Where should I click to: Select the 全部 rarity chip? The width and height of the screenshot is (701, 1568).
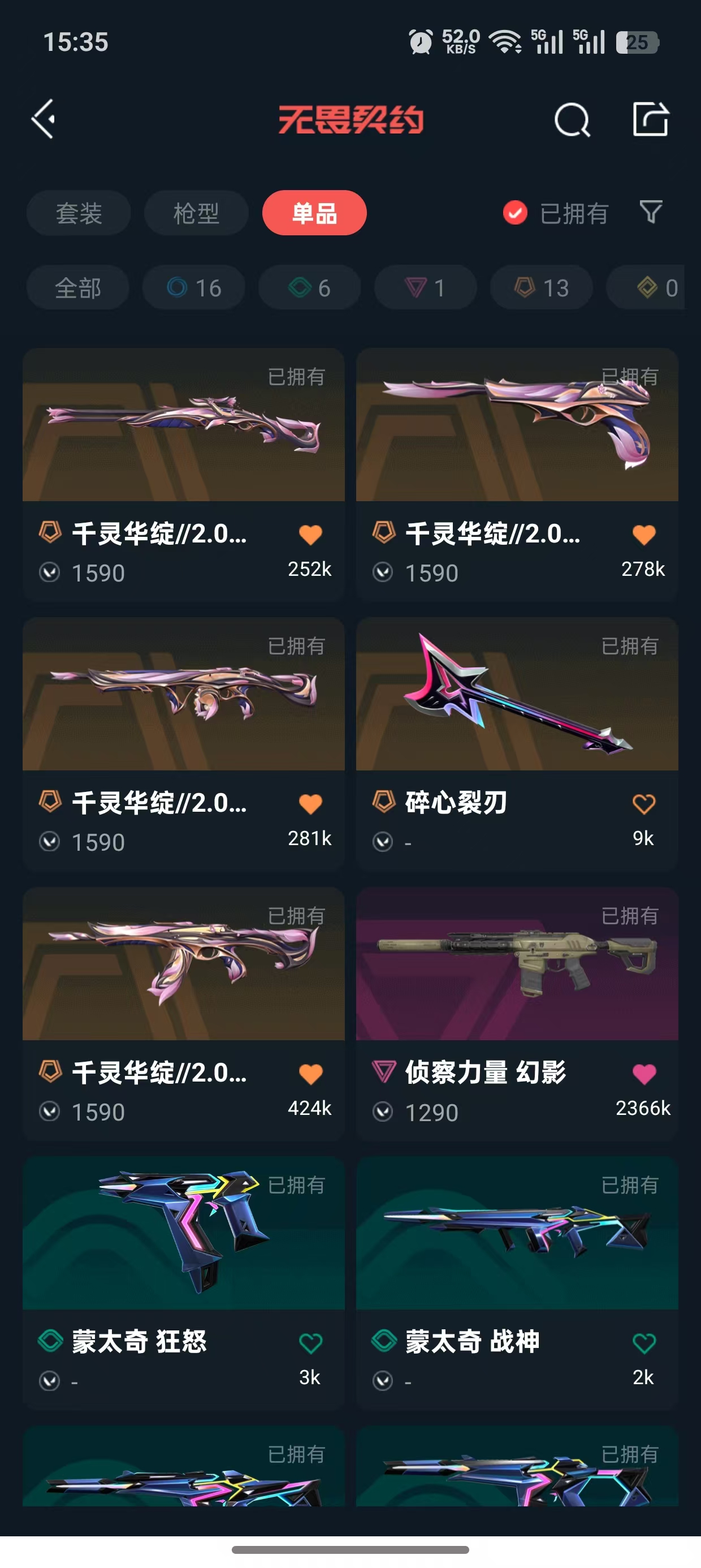[78, 288]
